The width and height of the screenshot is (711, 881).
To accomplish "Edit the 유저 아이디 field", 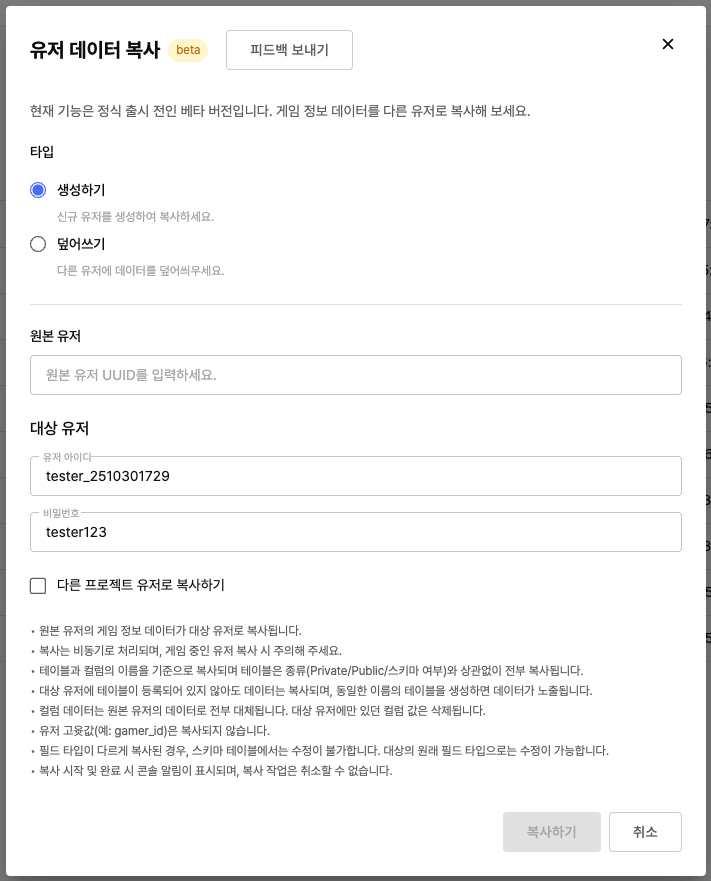I will (x=356, y=476).
